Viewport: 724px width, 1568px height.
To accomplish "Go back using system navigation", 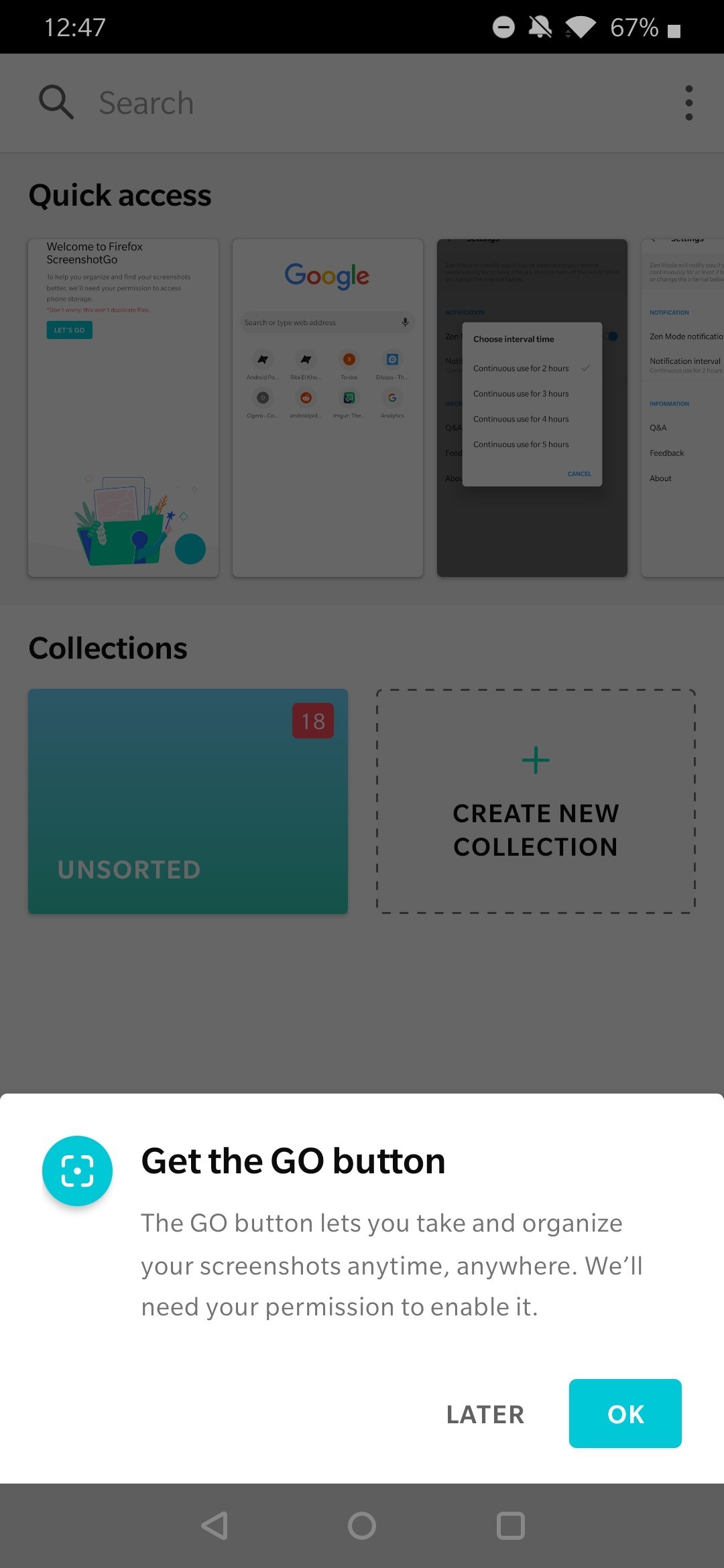I will click(x=215, y=1526).
